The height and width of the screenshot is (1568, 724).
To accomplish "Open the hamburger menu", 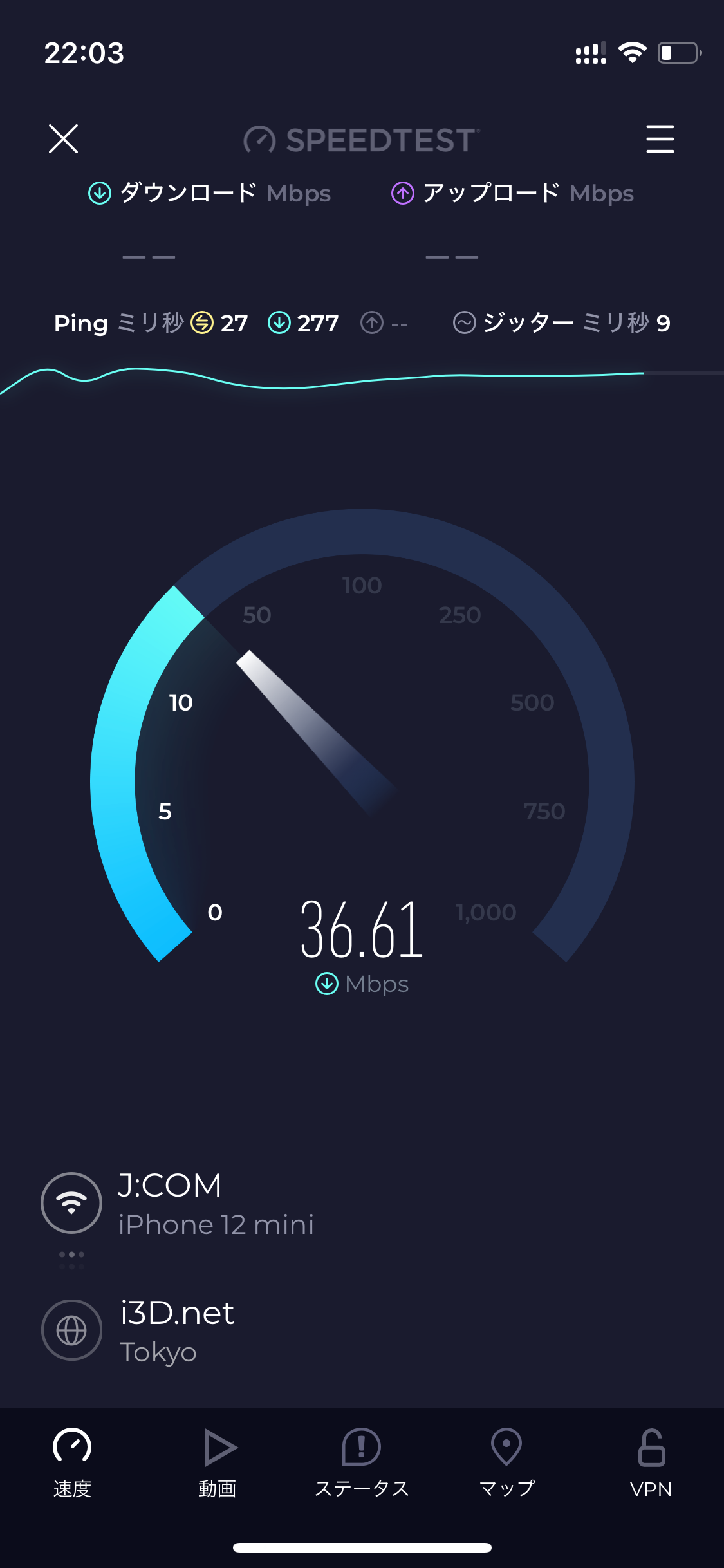I will [660, 139].
